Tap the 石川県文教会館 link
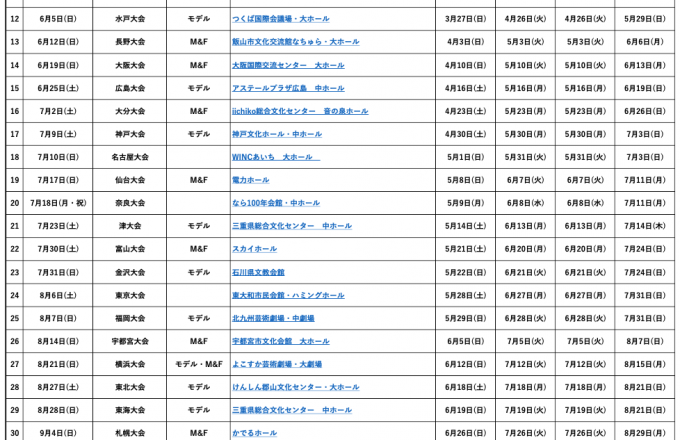The height and width of the screenshot is (440, 680). (x=258, y=272)
